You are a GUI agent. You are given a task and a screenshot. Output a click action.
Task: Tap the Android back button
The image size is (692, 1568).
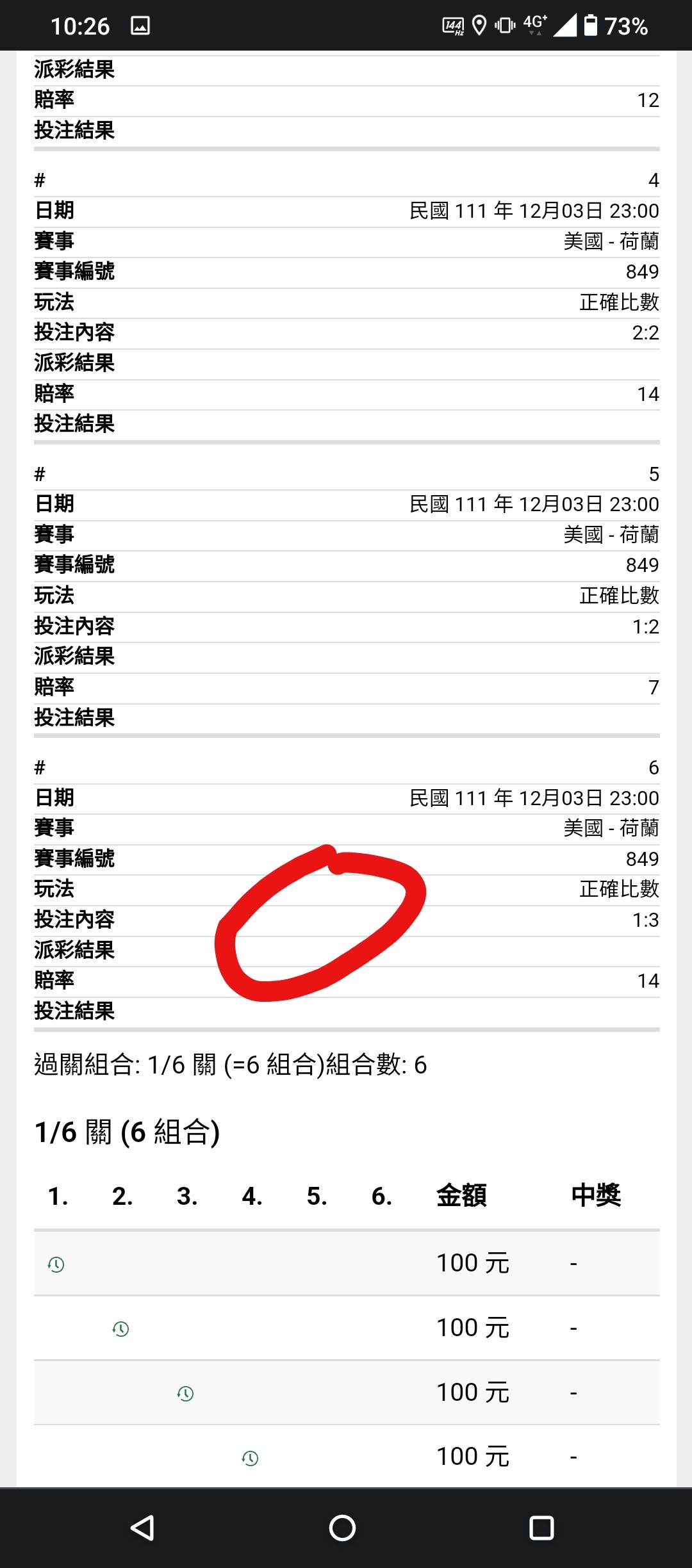coord(143,1528)
